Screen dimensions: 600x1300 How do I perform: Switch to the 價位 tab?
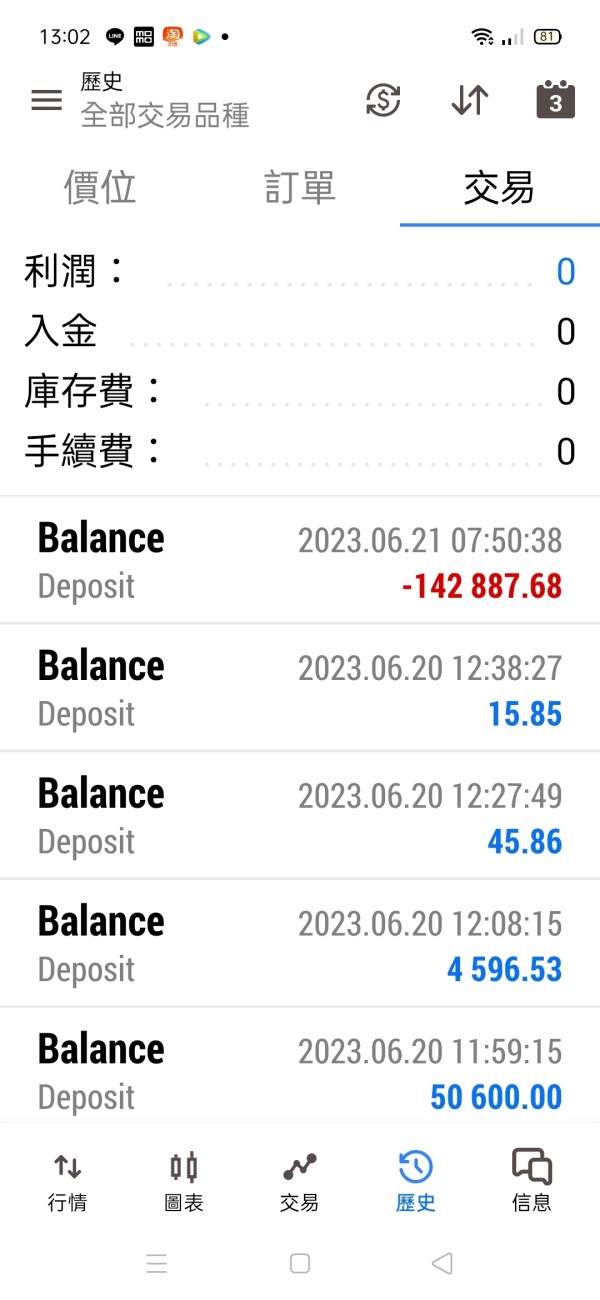(100, 188)
